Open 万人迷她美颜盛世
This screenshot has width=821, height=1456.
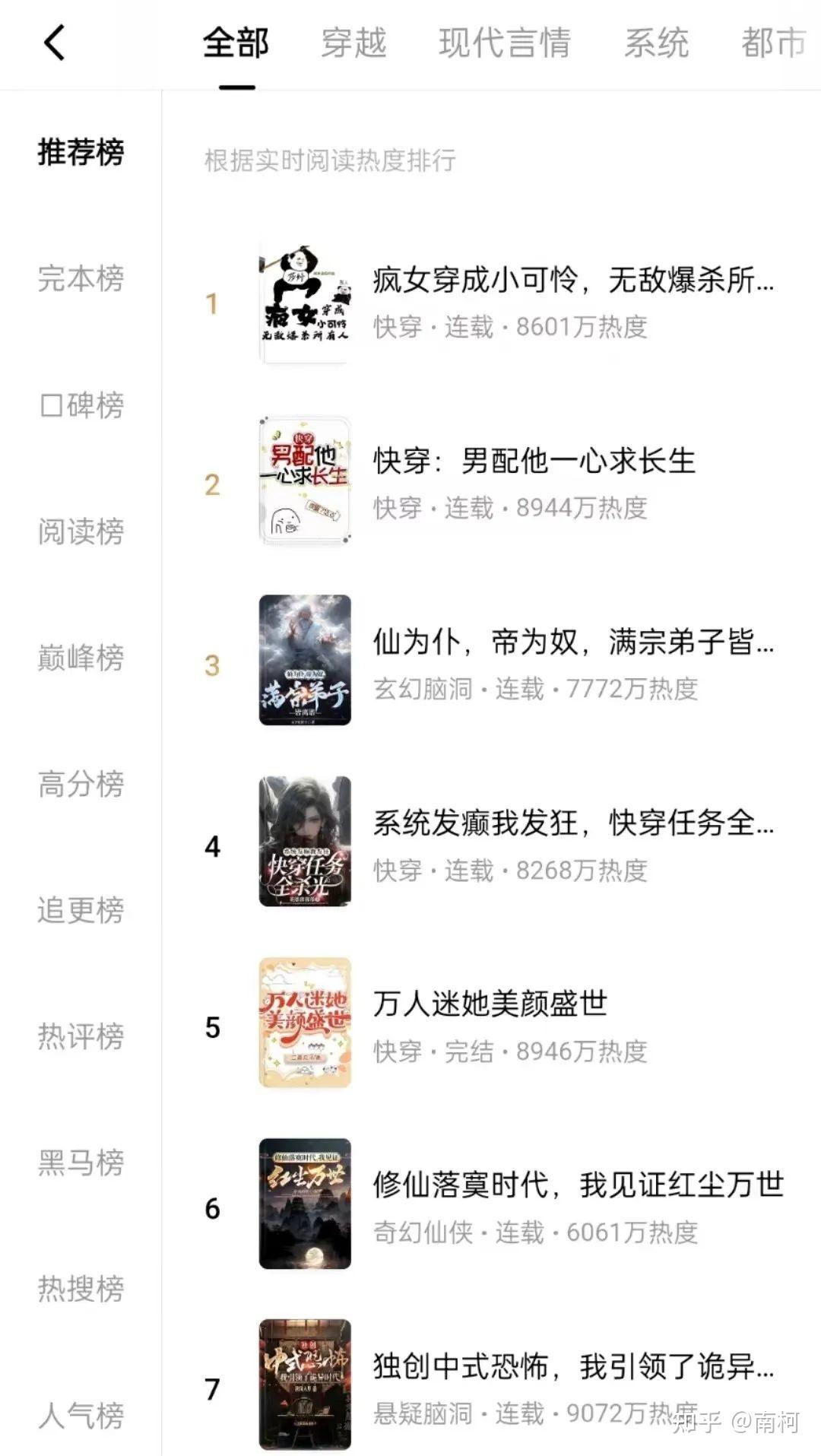[x=490, y=1004]
